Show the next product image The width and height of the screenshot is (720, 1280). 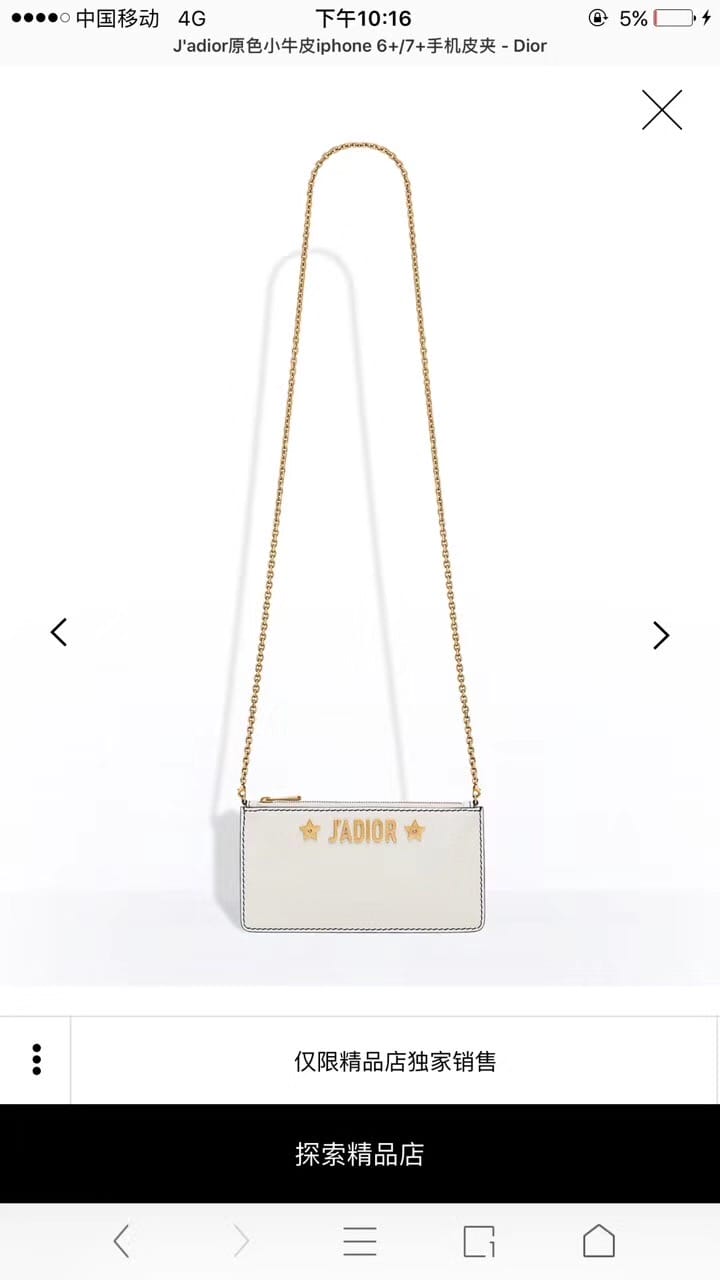(660, 635)
